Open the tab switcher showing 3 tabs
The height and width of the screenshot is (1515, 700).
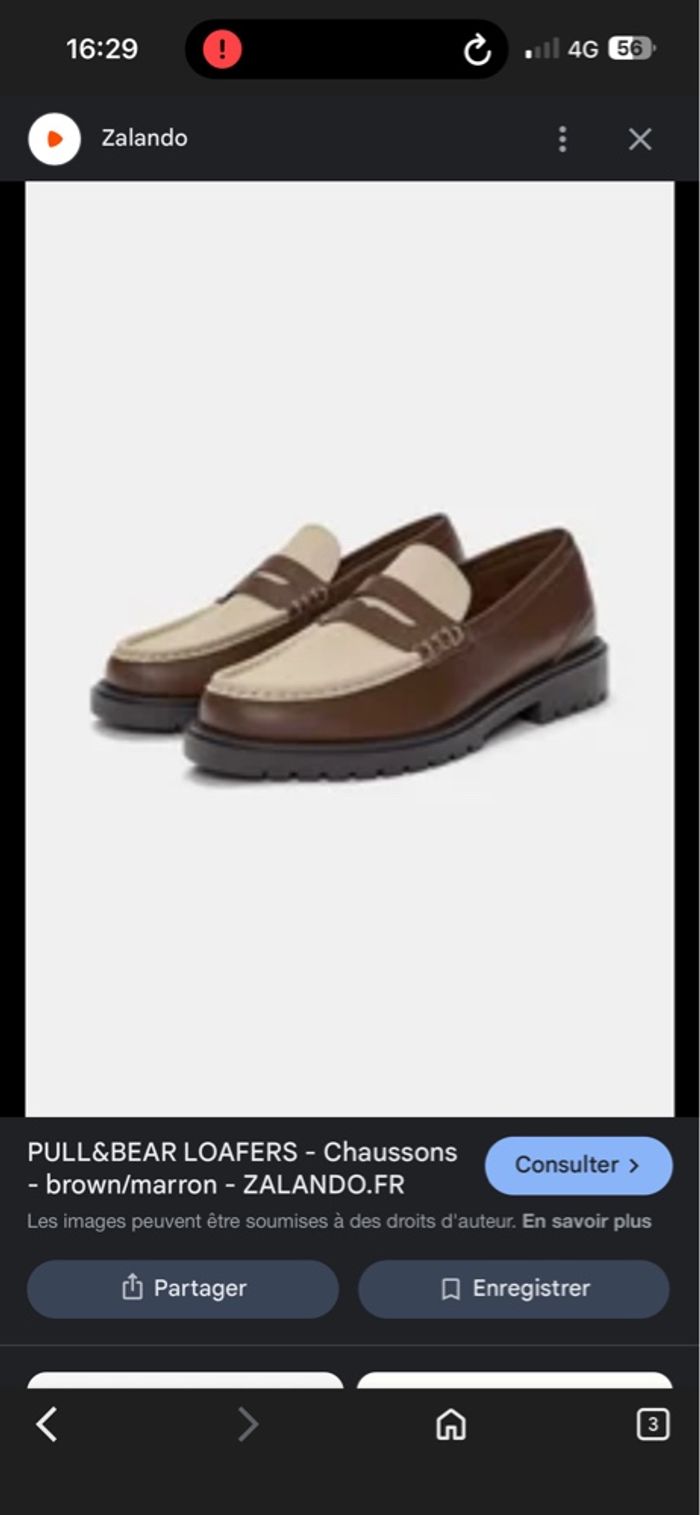tap(652, 1424)
